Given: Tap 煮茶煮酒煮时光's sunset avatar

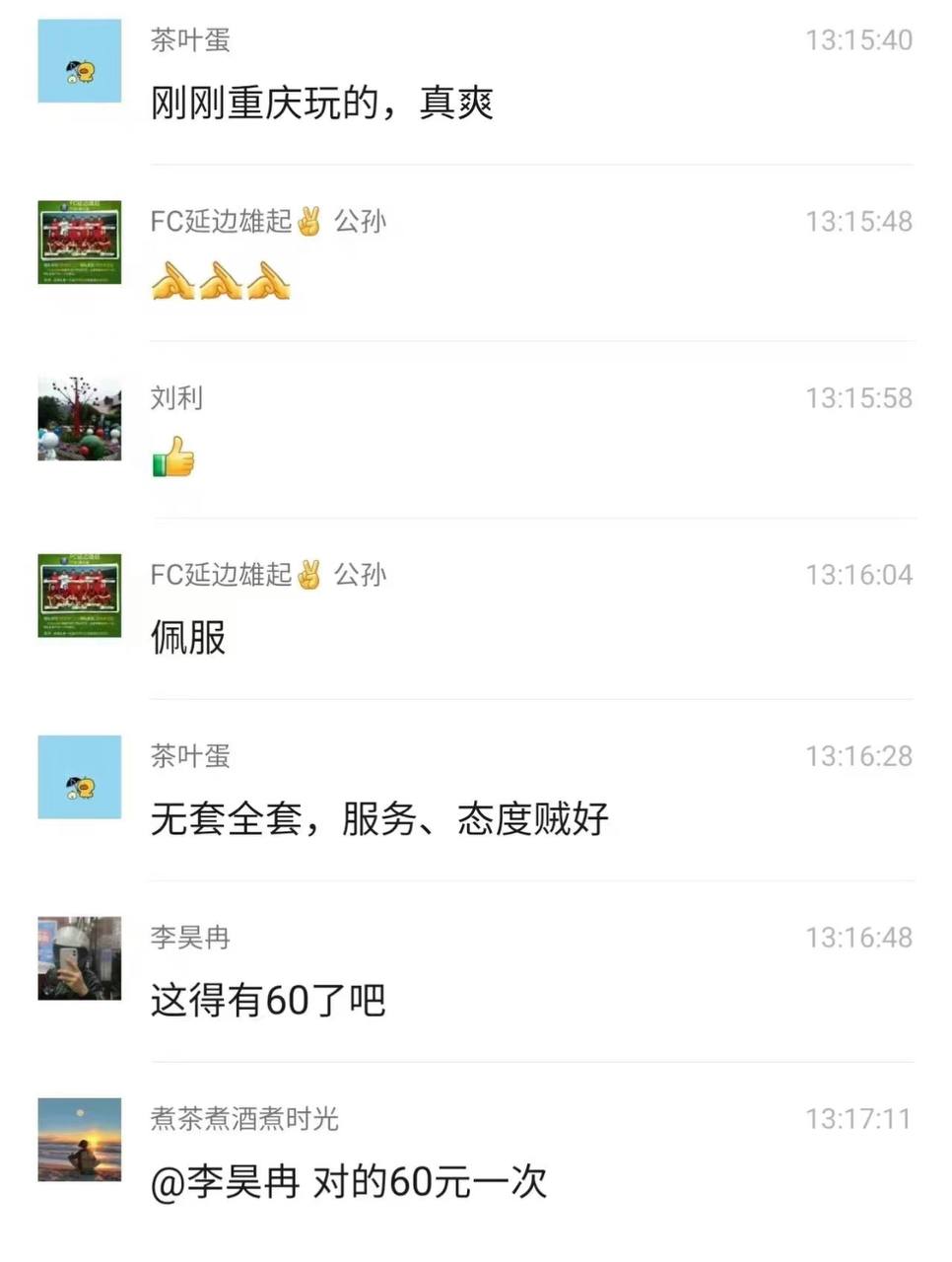Looking at the screenshot, I should (79, 1140).
